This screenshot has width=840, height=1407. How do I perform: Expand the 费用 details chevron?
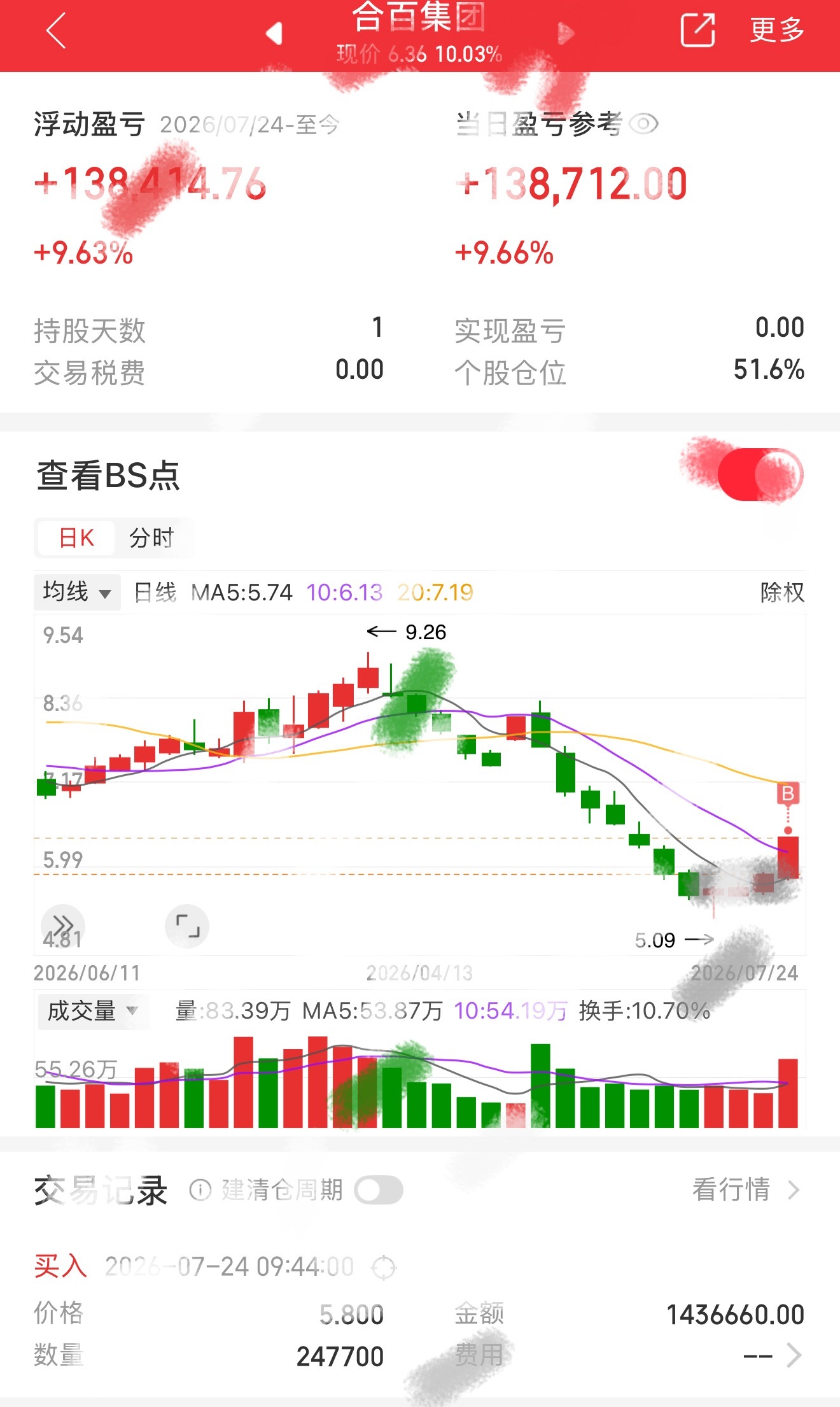pos(794,1355)
